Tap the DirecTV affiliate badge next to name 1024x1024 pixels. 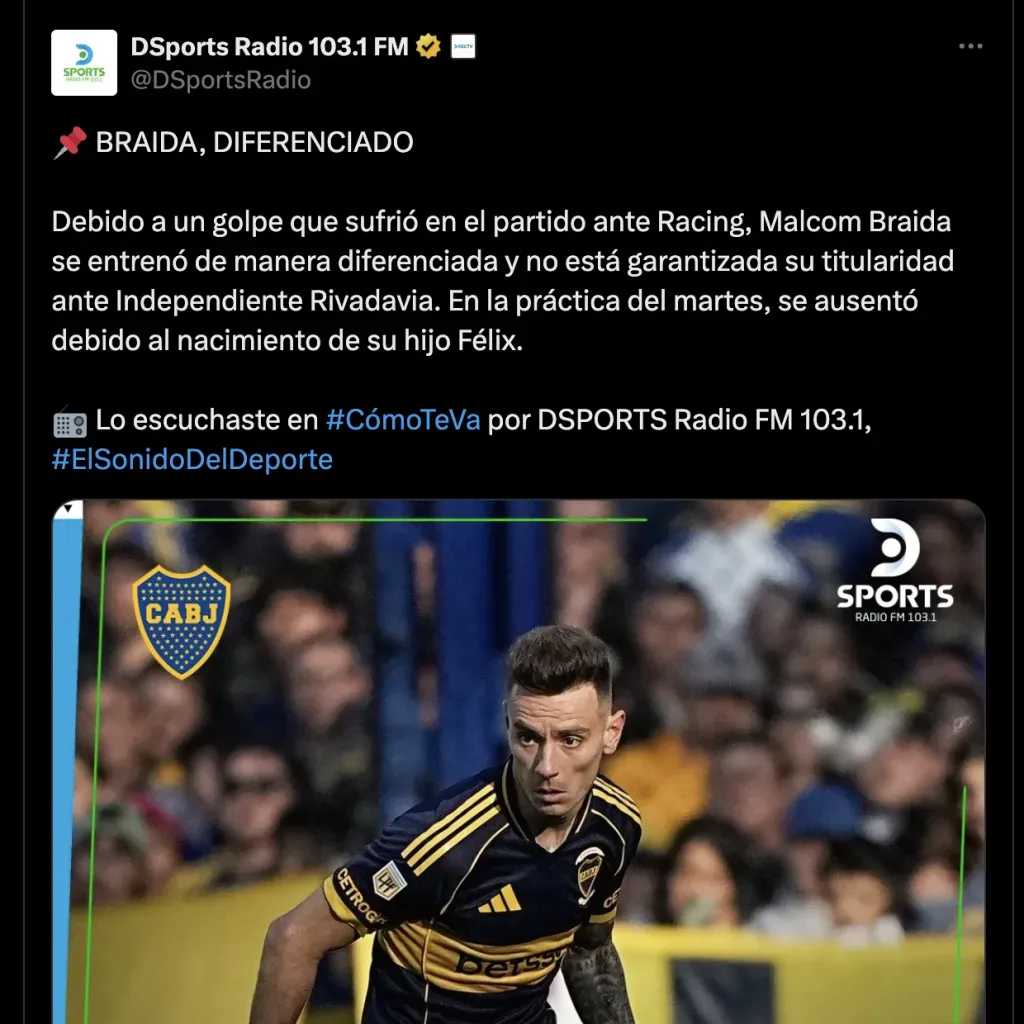tap(463, 46)
